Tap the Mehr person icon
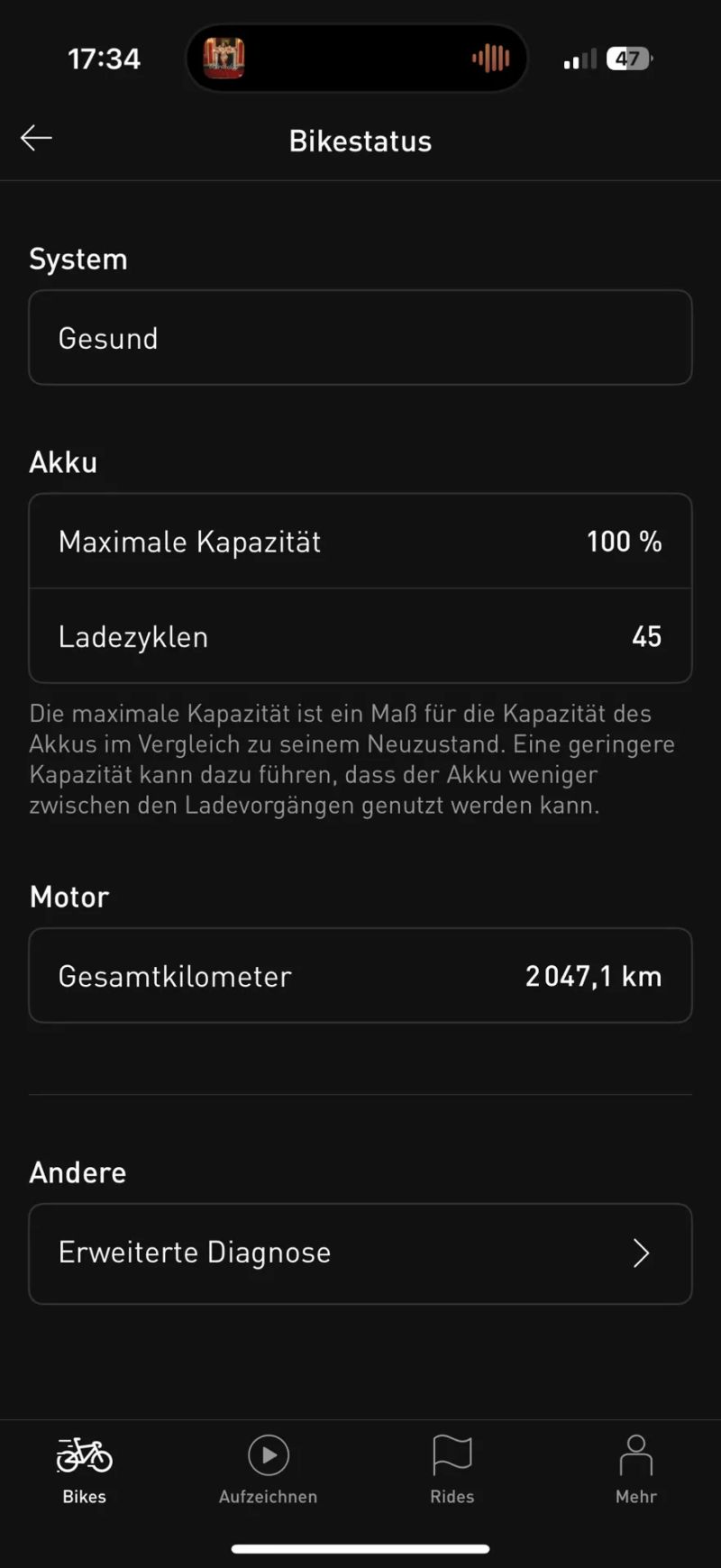Image resolution: width=721 pixels, height=1568 pixels. tap(635, 1453)
